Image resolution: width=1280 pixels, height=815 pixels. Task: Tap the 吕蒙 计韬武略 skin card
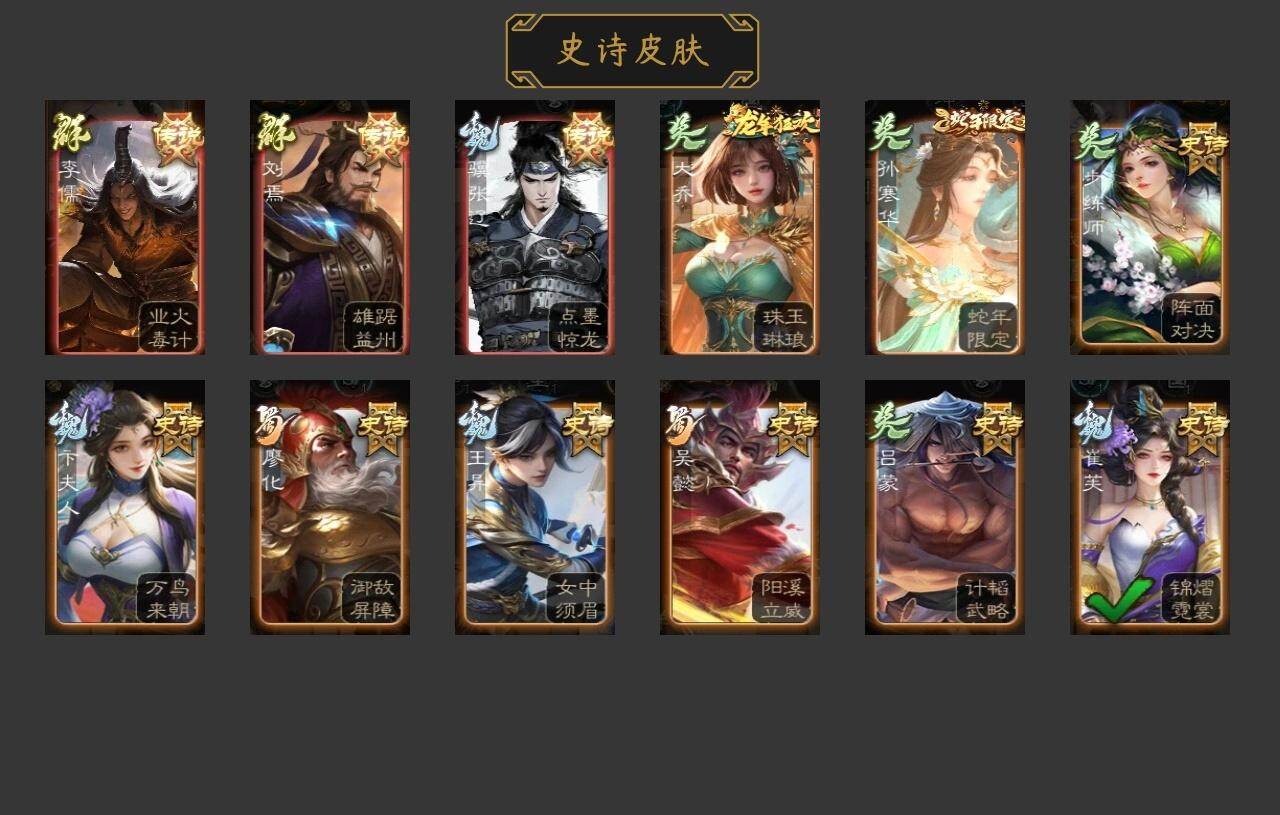(x=945, y=507)
